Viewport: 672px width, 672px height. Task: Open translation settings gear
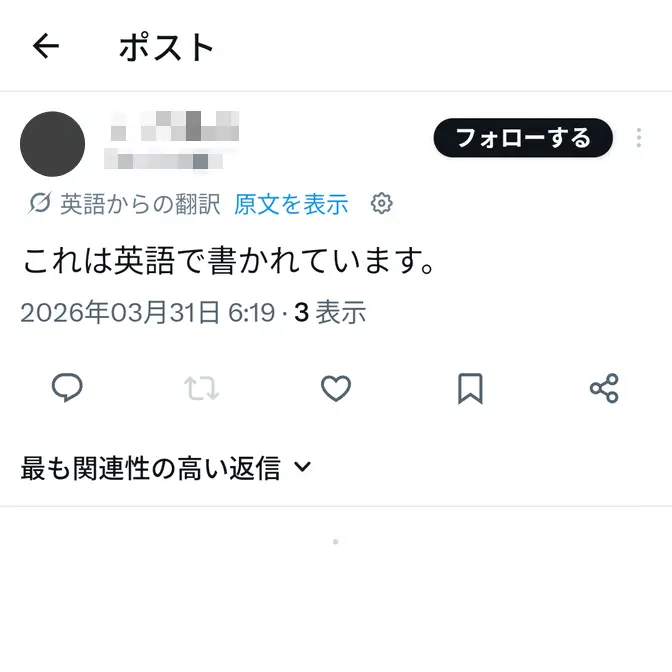click(x=381, y=204)
